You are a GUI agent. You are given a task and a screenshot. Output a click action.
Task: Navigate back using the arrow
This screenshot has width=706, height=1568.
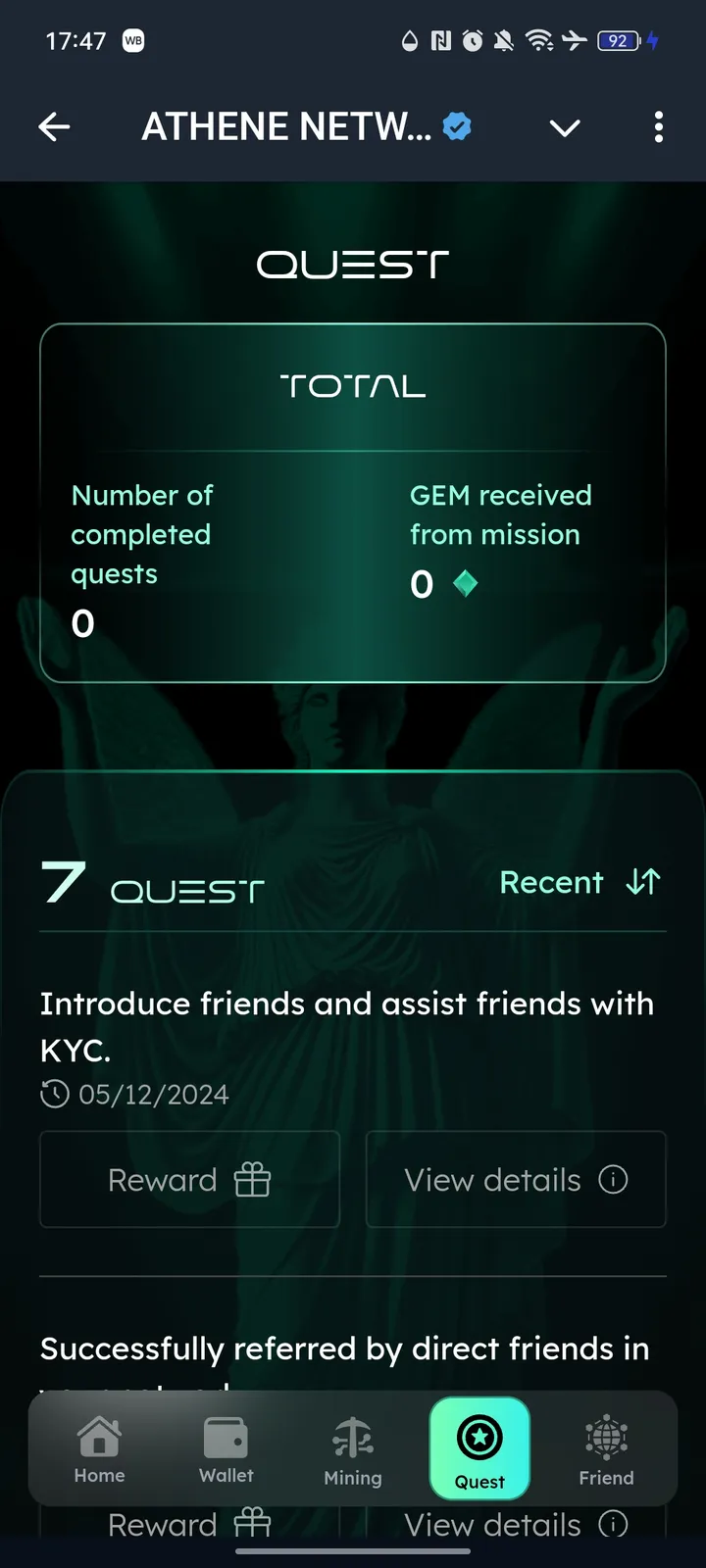pos(54,125)
